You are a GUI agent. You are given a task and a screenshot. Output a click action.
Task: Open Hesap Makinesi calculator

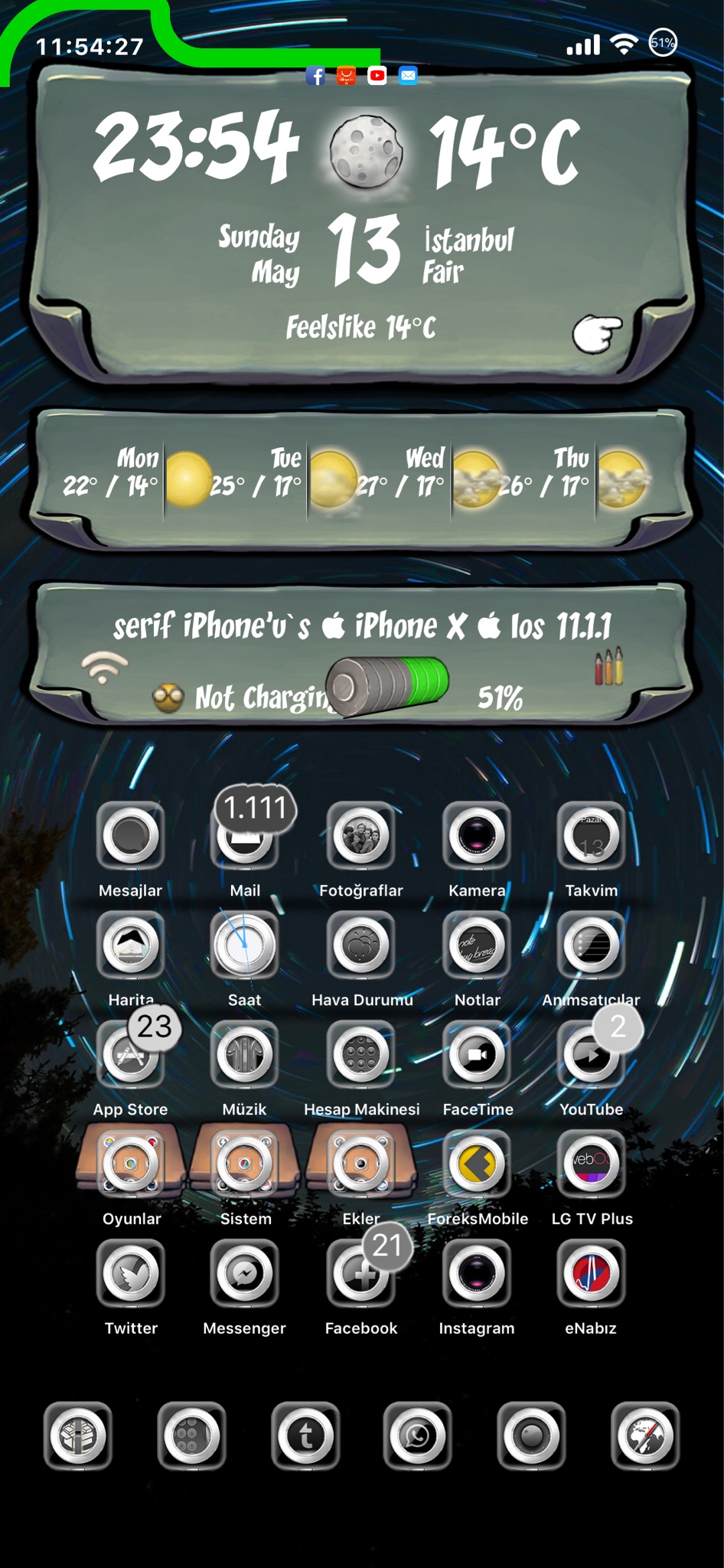pos(361,1055)
